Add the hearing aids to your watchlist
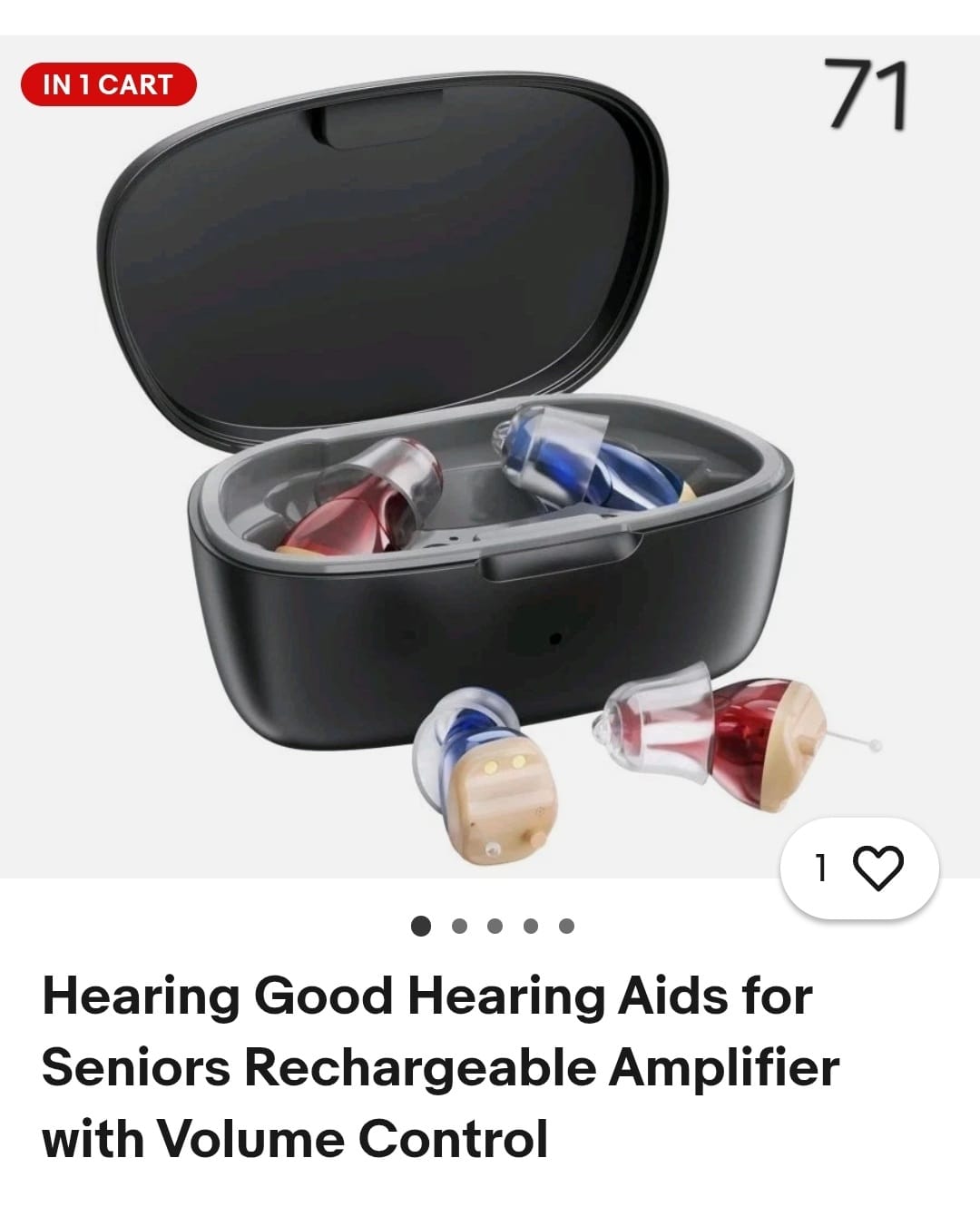 click(x=859, y=868)
